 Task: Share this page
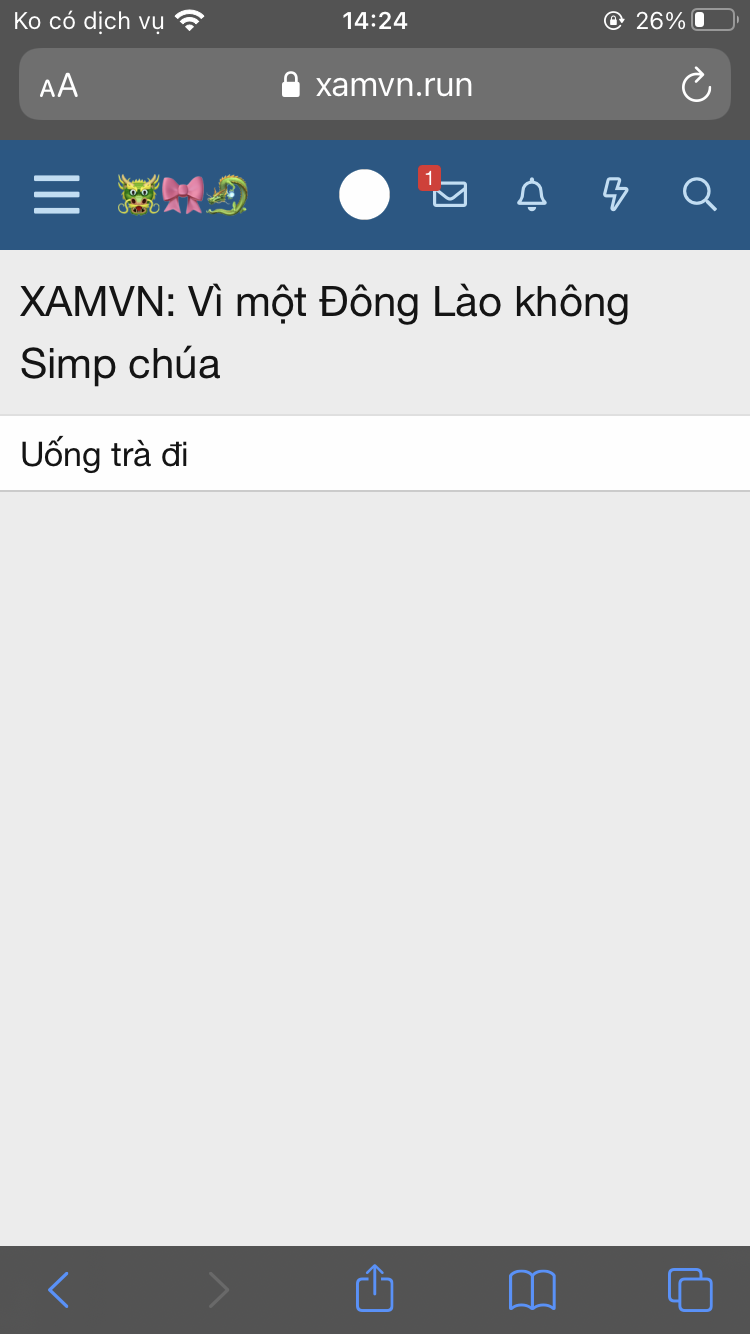375,1288
